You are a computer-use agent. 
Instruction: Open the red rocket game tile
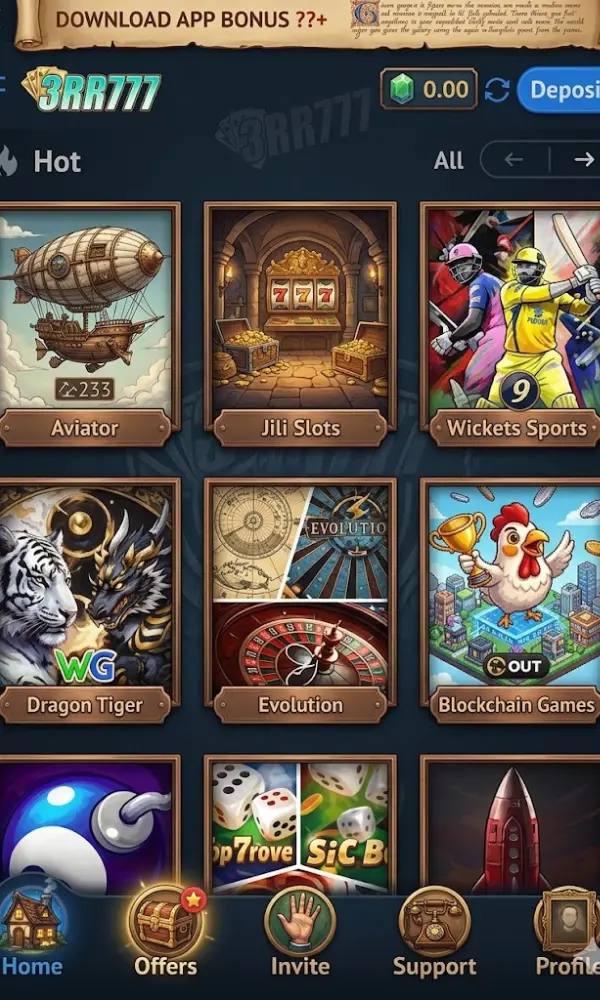[x=512, y=828]
